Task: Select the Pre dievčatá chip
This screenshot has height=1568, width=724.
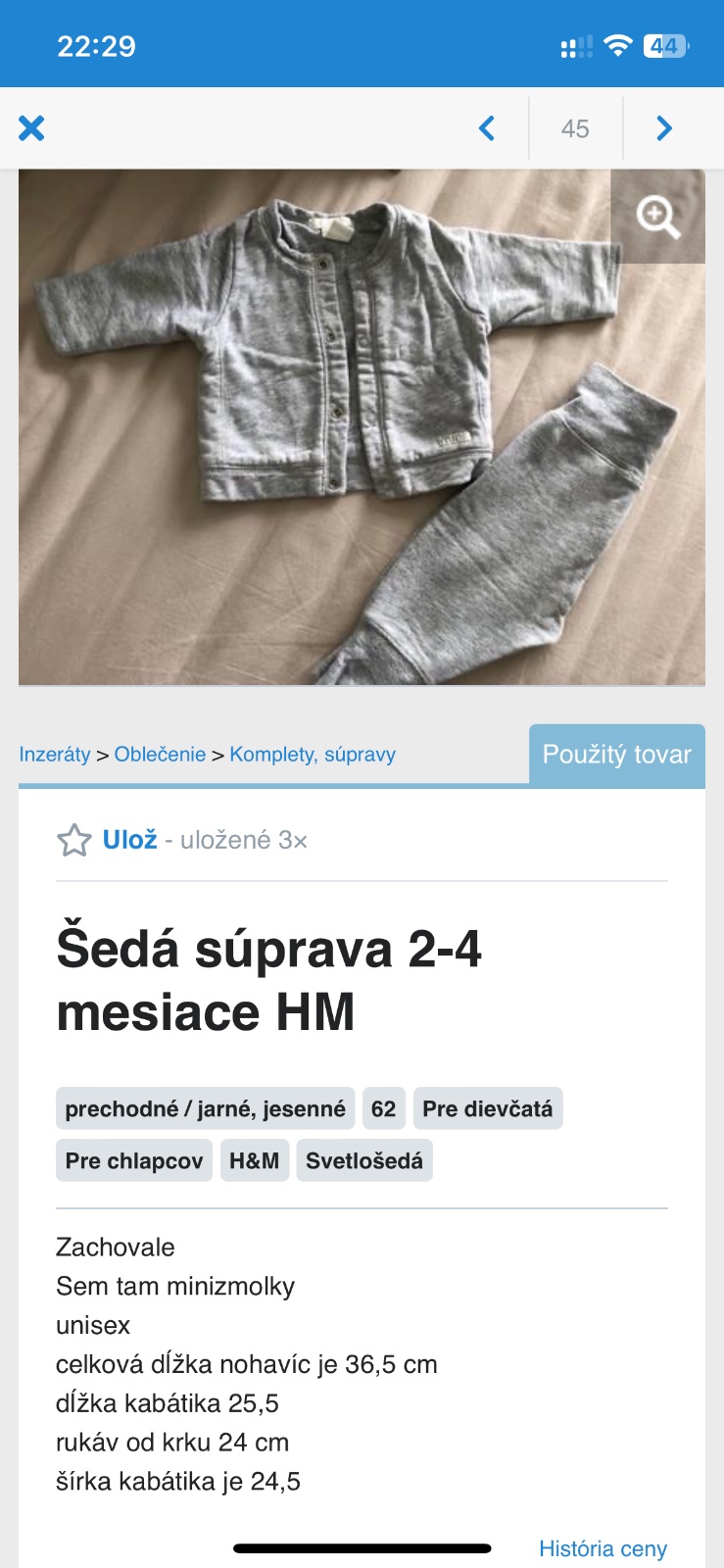Action: [x=487, y=1108]
